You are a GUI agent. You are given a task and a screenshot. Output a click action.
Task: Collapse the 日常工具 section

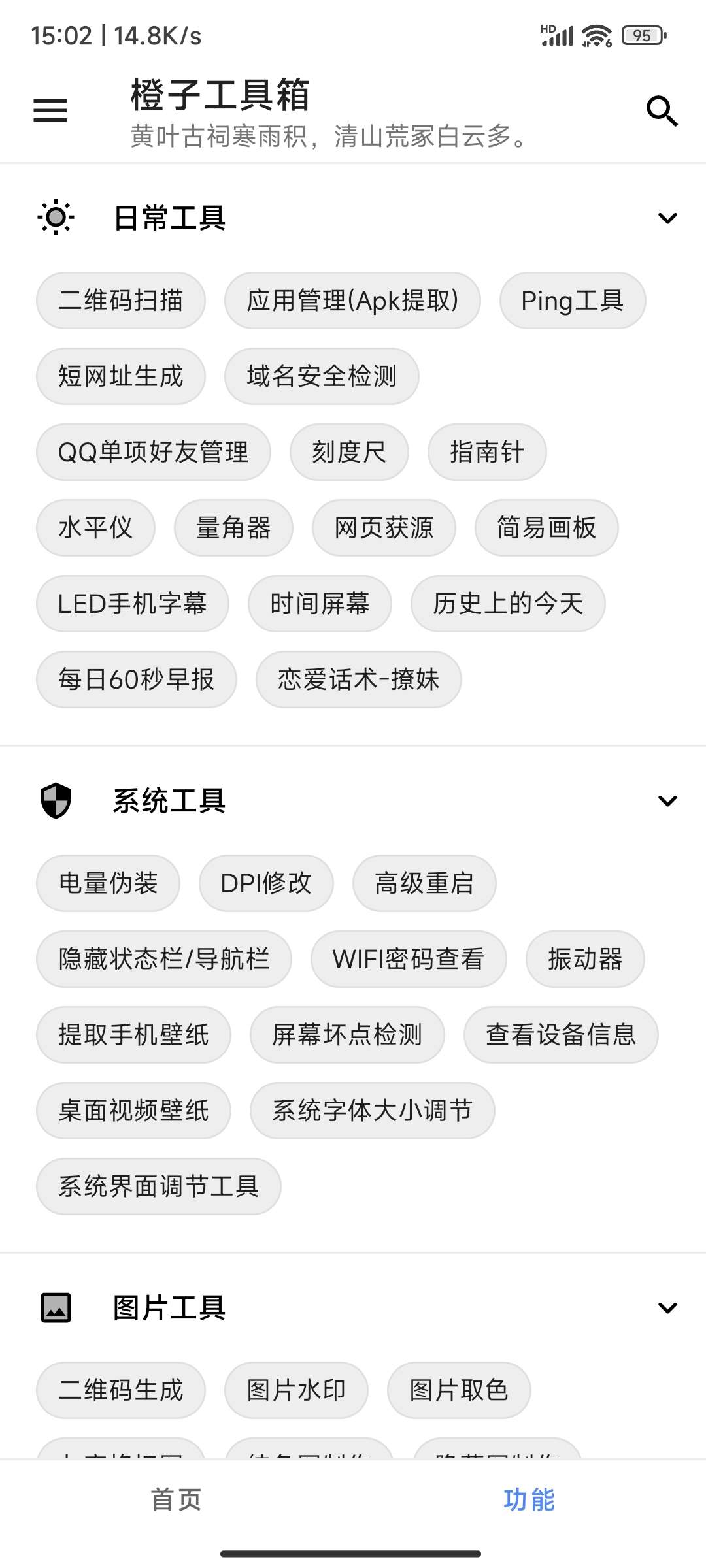667,218
